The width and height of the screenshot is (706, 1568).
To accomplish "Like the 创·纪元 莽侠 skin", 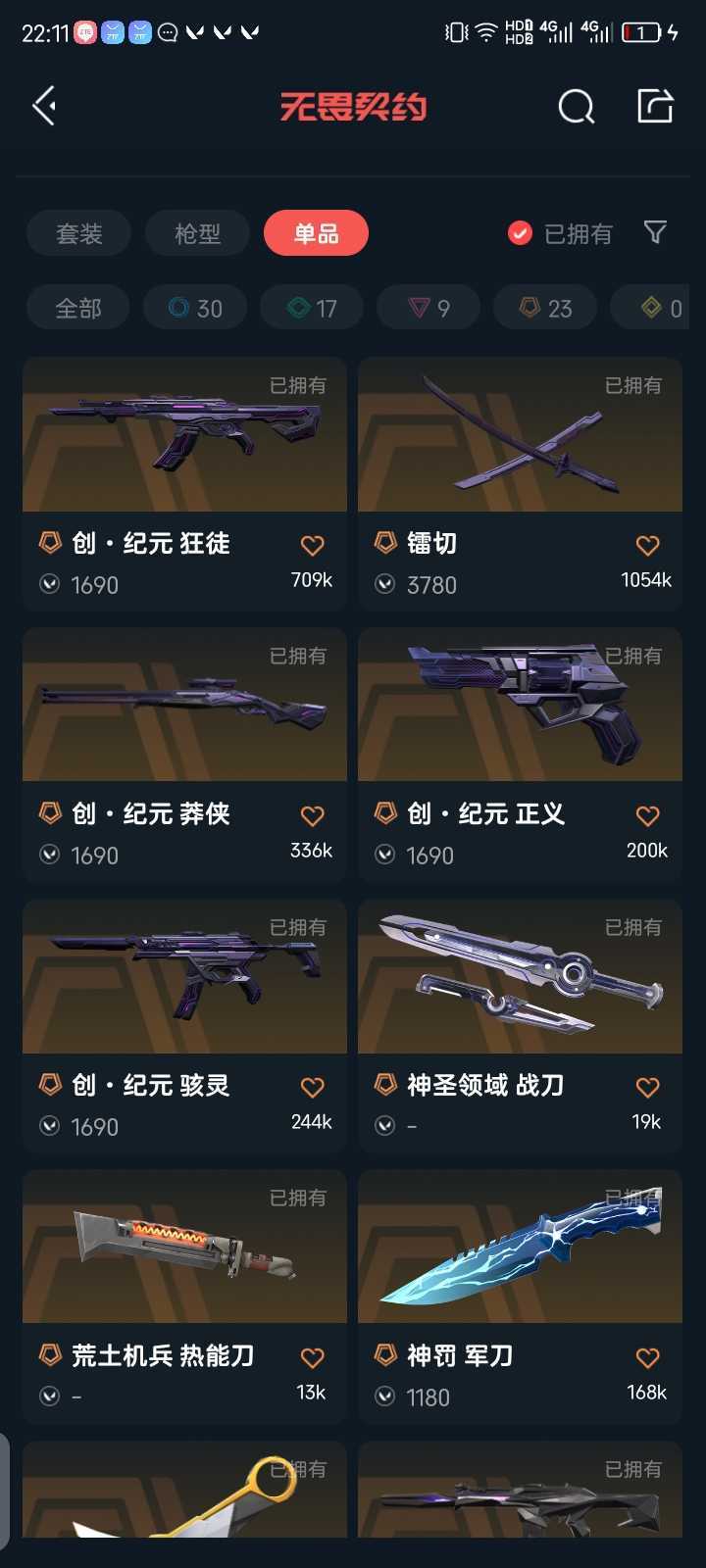I will click(x=312, y=815).
